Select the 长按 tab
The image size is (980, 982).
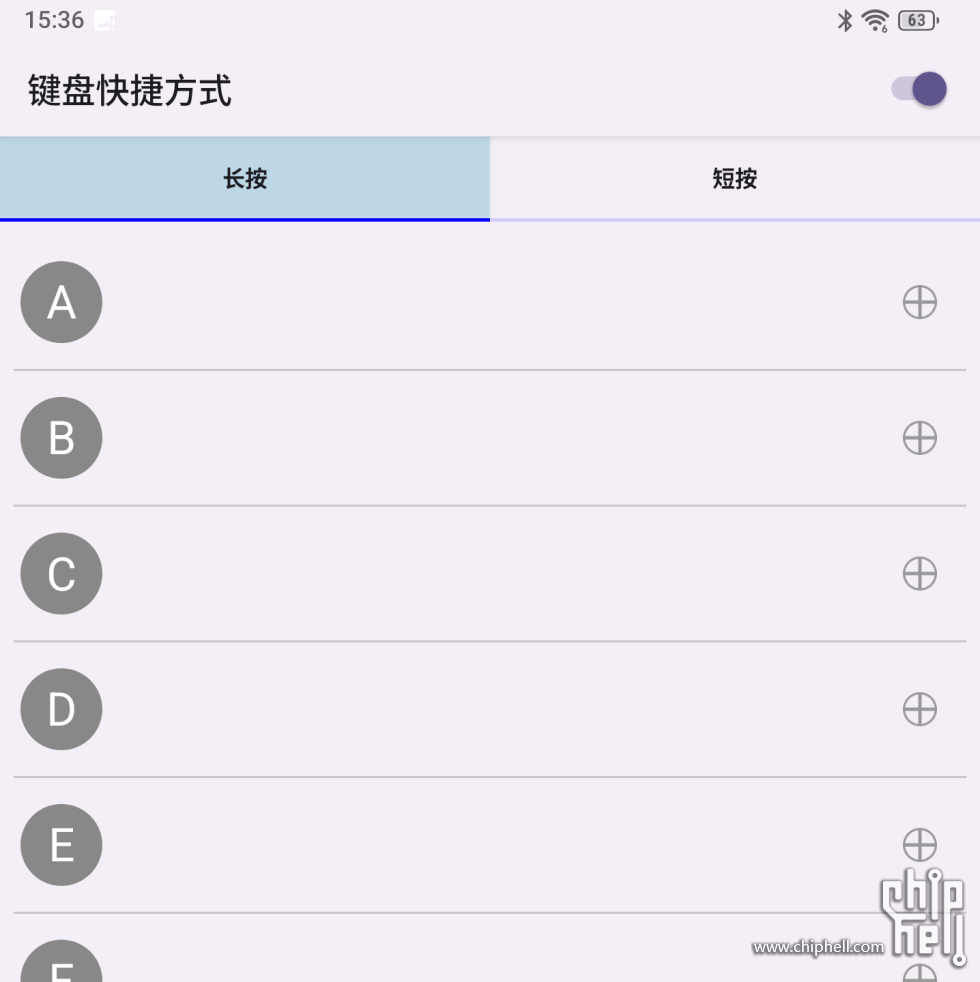point(245,178)
